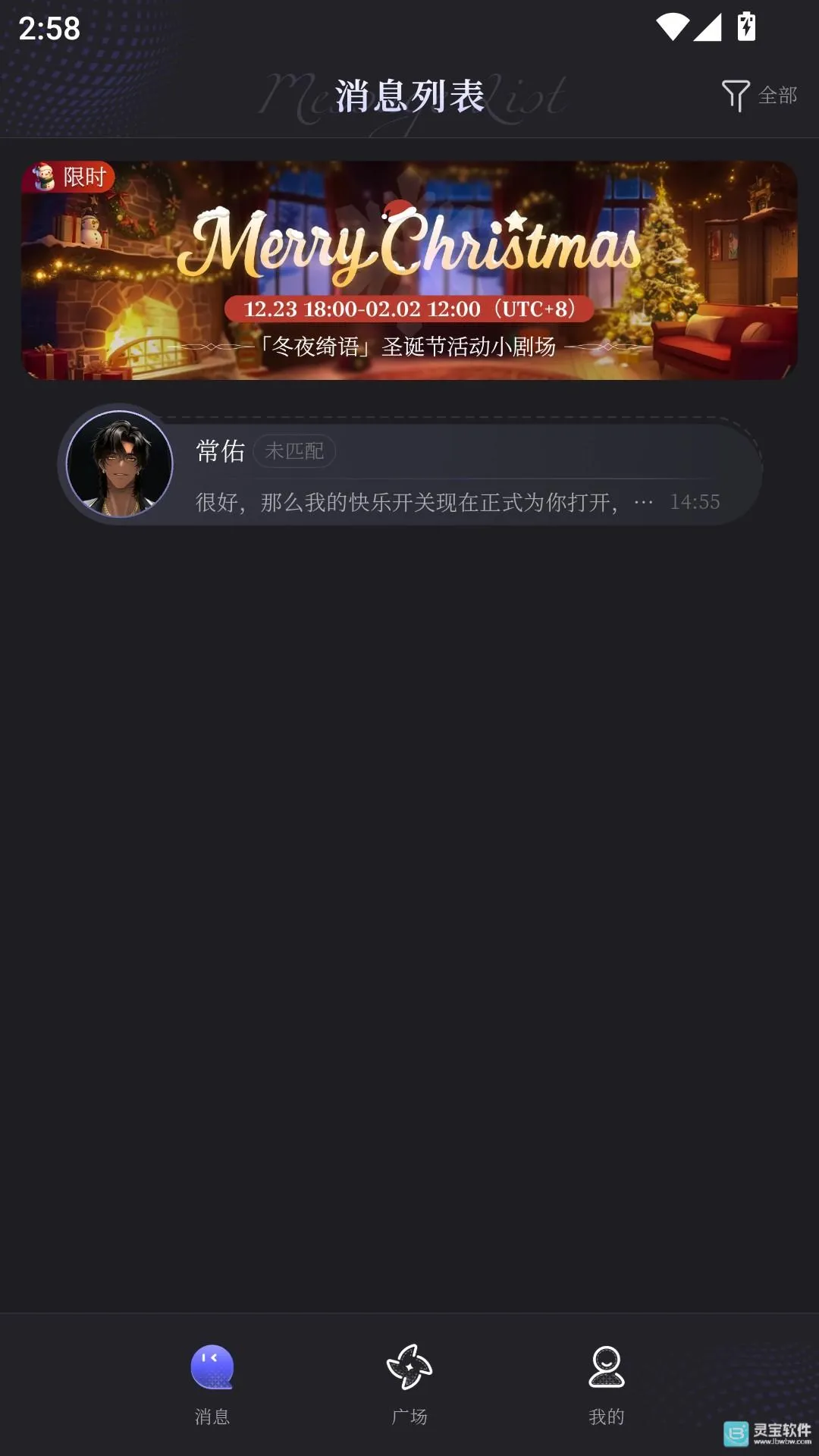Open the 全部 filter for messages
The image size is (819, 1456).
click(759, 96)
